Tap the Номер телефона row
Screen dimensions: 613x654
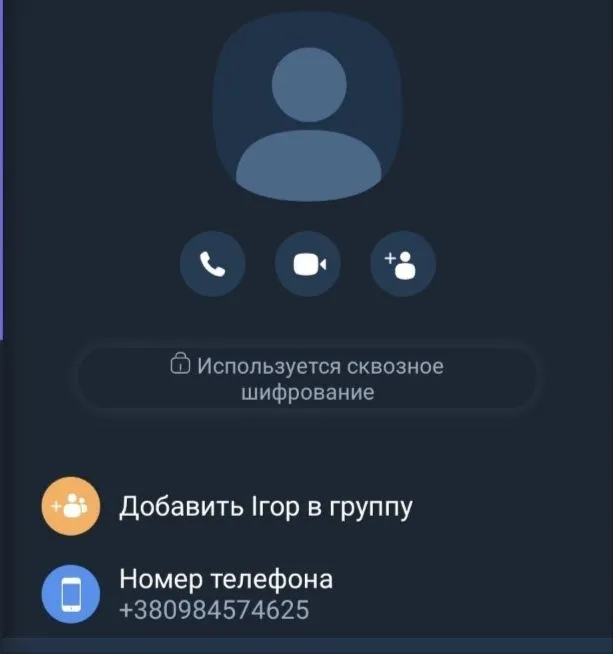(226, 593)
